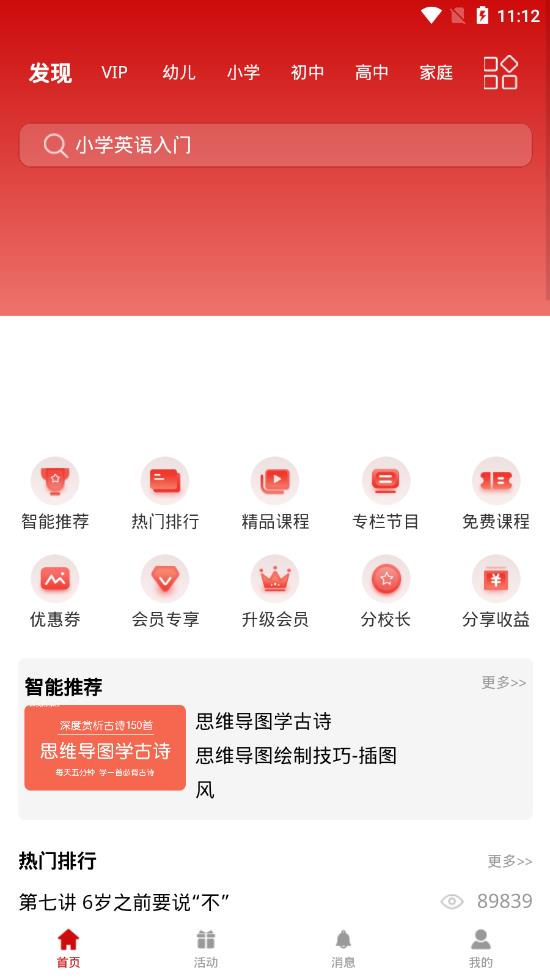Image resolution: width=550 pixels, height=979 pixels.
Task: Tap 更多>> next to 智能推荐
Action: (503, 682)
